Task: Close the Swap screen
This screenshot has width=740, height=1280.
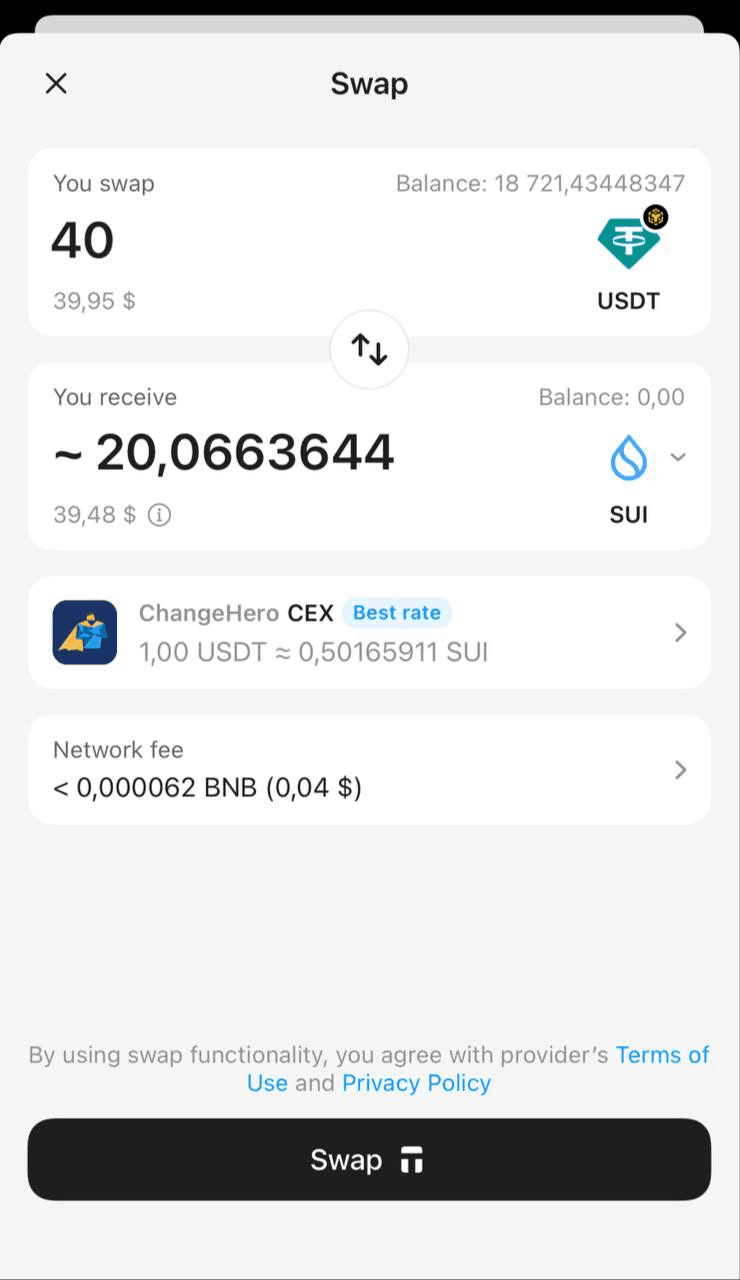Action: (56, 84)
